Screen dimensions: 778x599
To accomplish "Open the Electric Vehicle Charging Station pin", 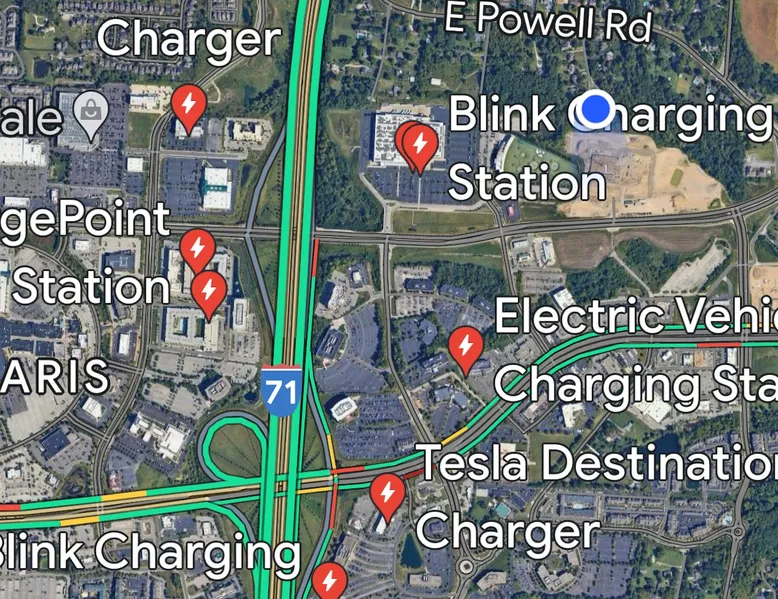I will pos(465,346).
